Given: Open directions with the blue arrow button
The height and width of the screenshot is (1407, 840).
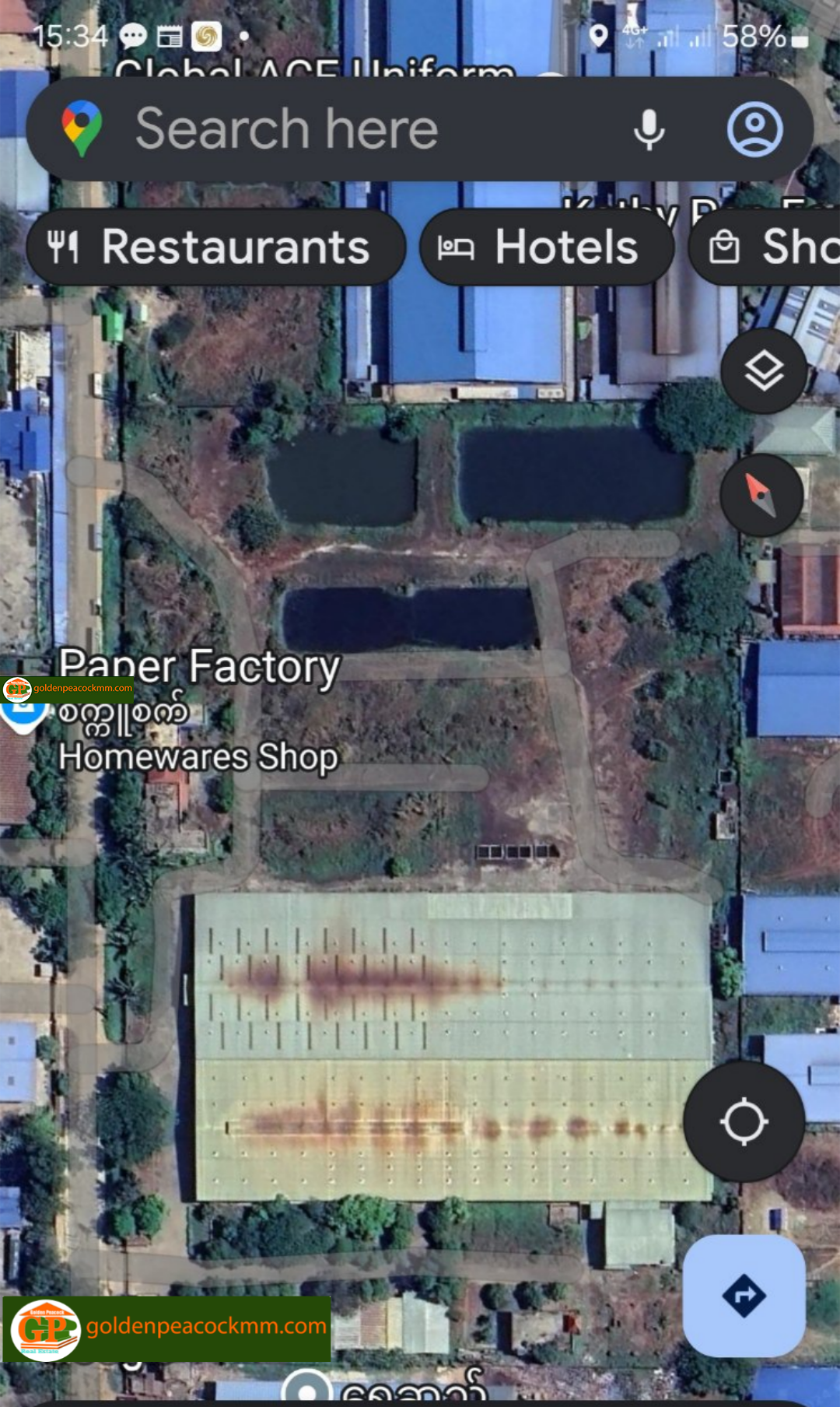Looking at the screenshot, I should (x=744, y=1296).
